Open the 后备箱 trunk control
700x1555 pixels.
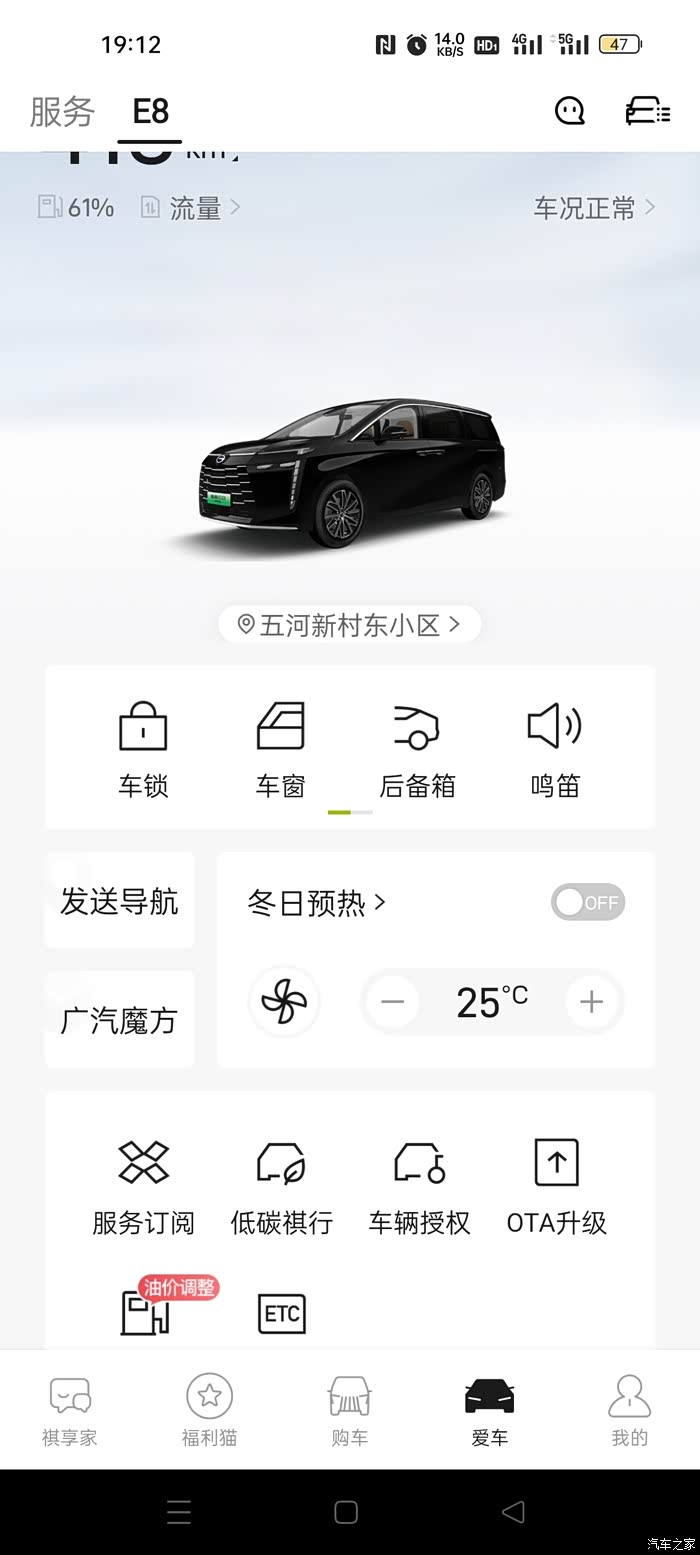click(x=417, y=749)
